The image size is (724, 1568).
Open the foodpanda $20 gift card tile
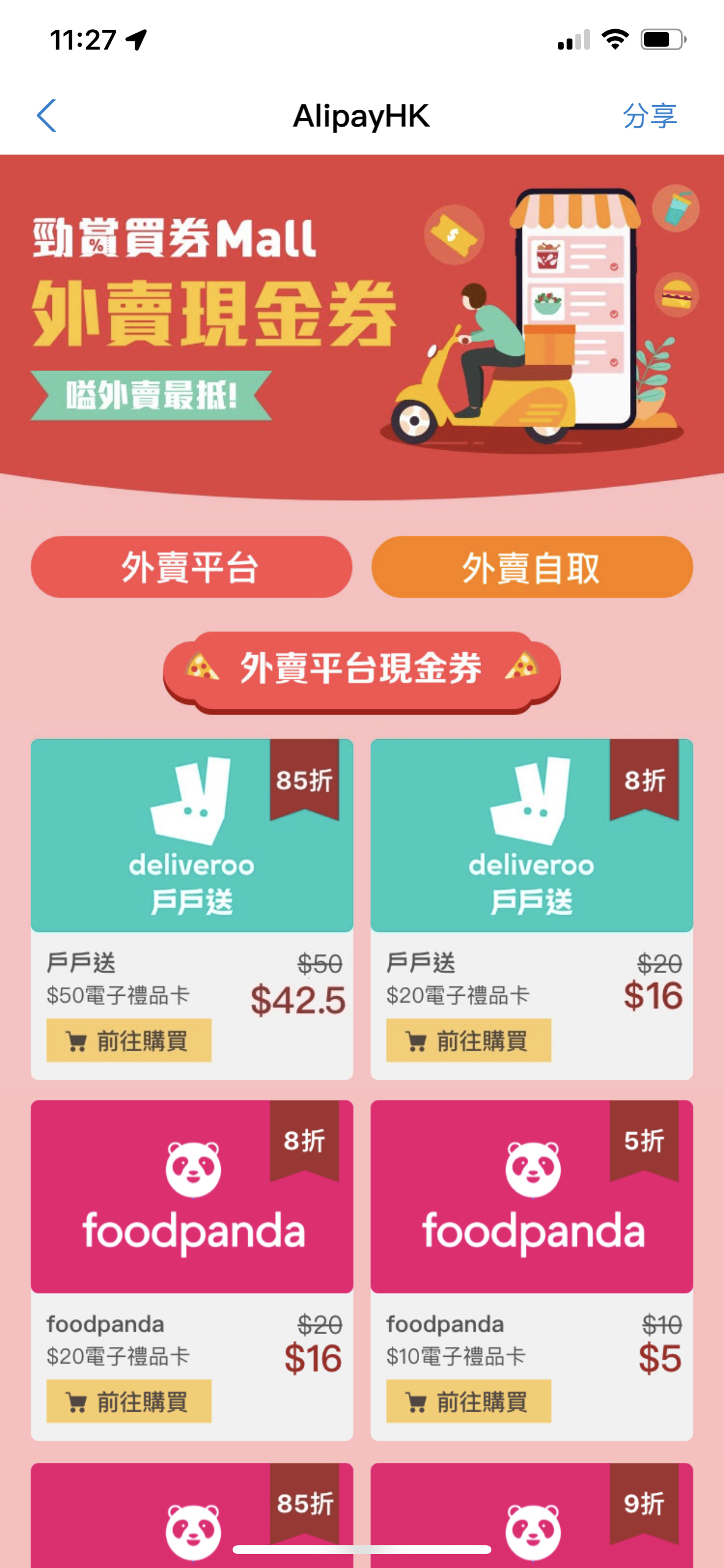pyautogui.click(x=192, y=1196)
